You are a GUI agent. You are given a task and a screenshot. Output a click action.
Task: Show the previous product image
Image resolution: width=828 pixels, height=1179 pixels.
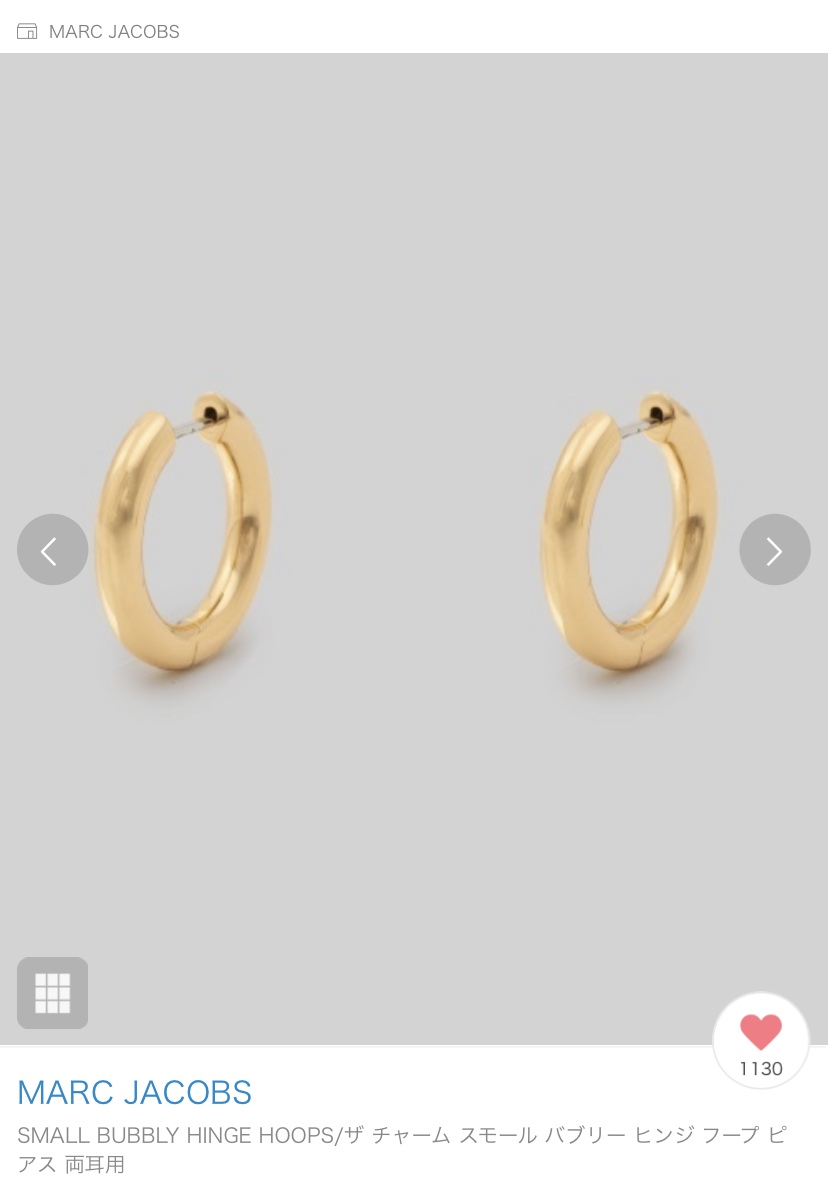click(x=52, y=550)
